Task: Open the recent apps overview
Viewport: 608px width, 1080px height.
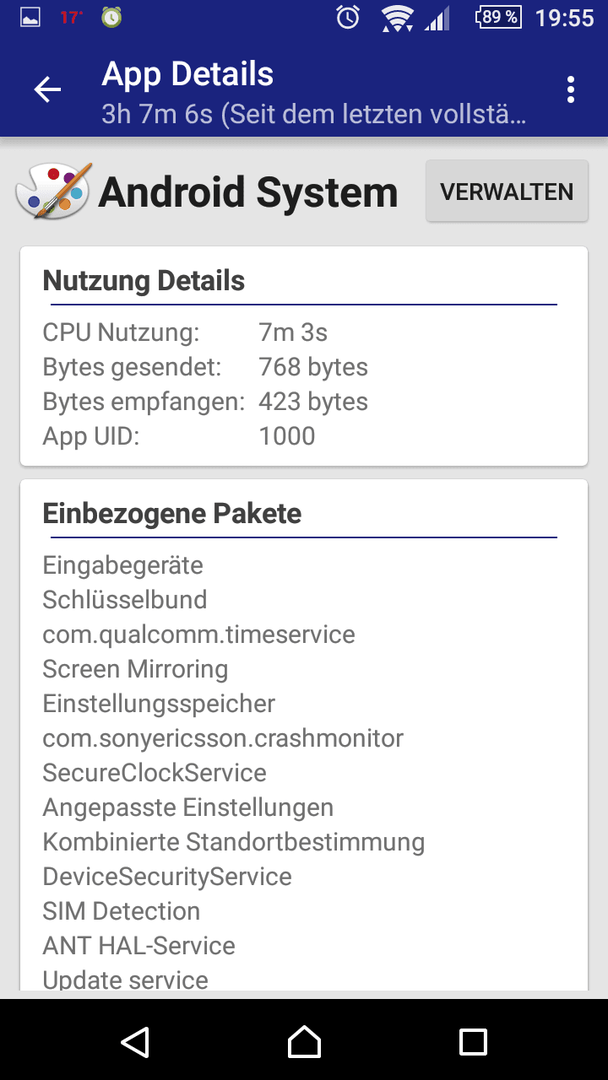Action: coord(473,1041)
